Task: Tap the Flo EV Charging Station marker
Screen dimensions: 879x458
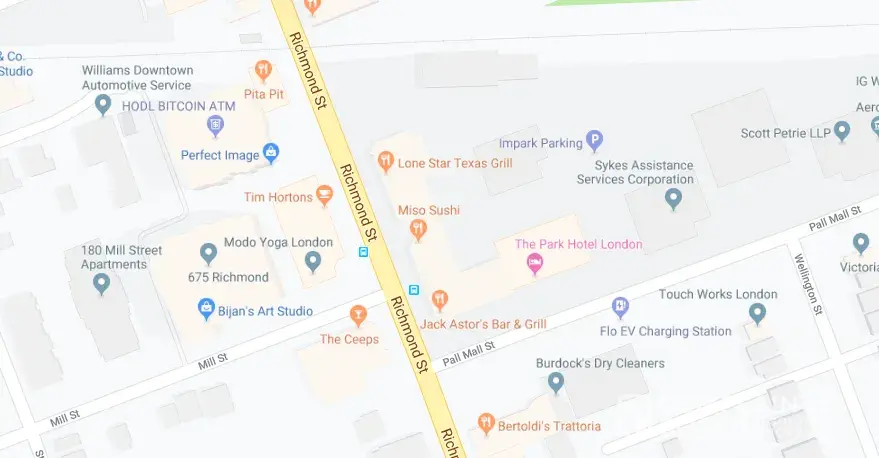Action: tap(620, 307)
